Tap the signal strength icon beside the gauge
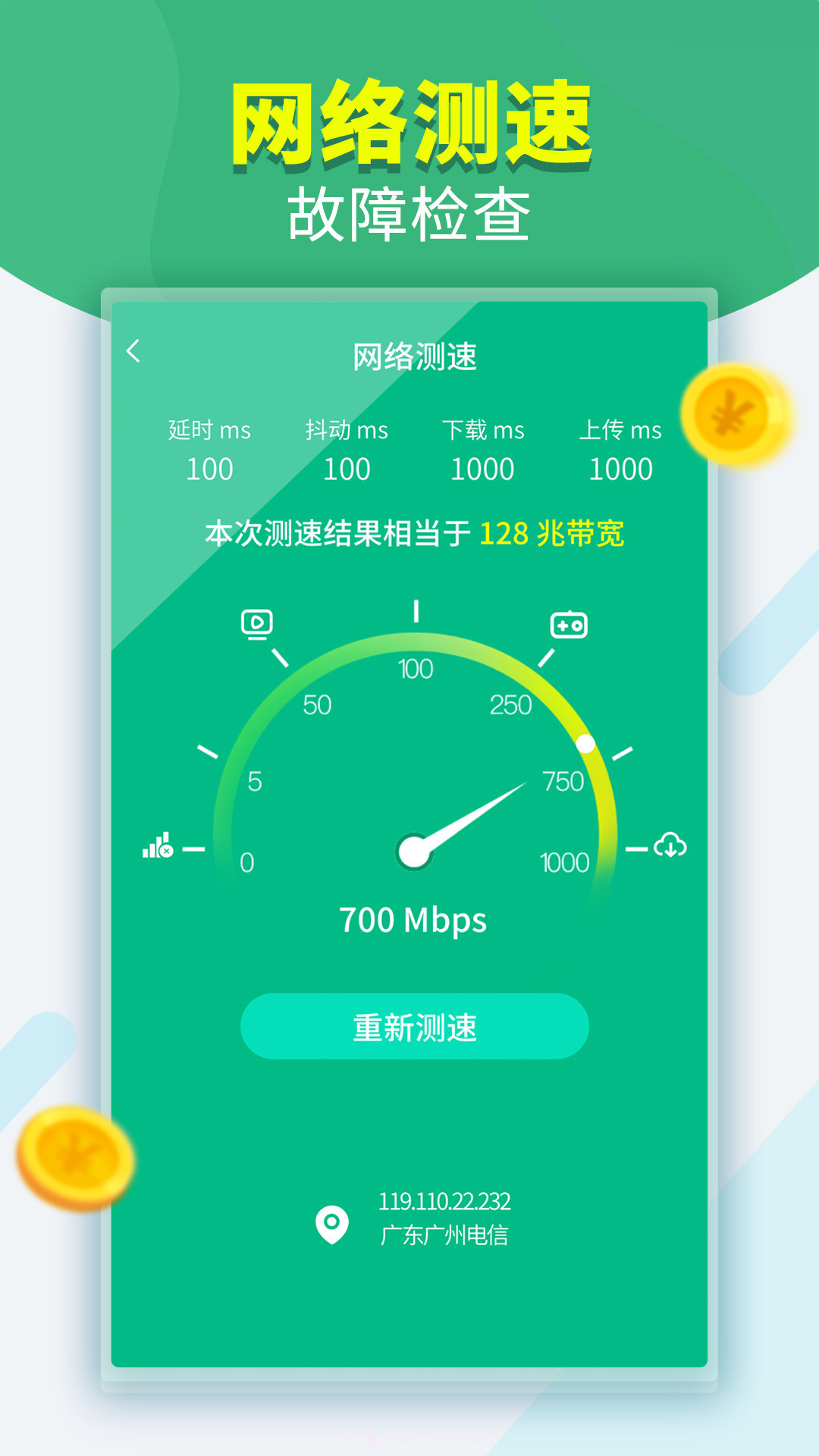Screen dimensions: 819x1456 pyautogui.click(x=157, y=844)
